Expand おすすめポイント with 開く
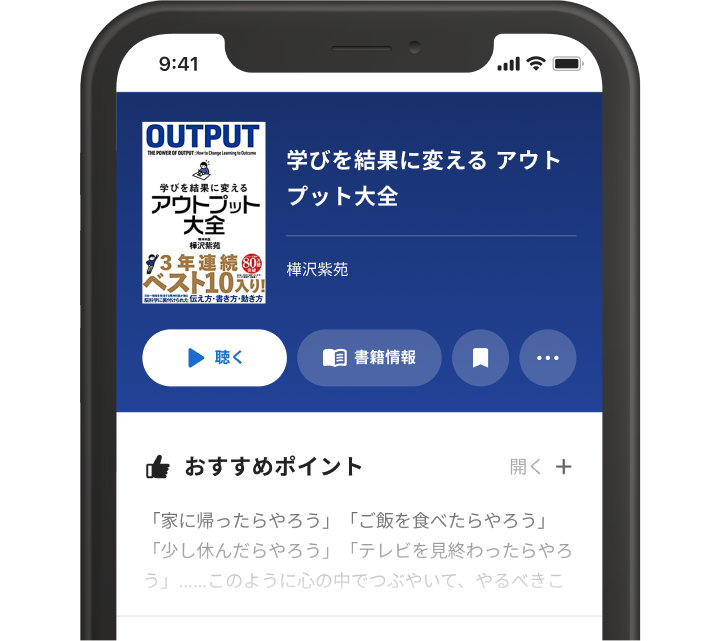The width and height of the screenshot is (720, 641). tap(541, 467)
